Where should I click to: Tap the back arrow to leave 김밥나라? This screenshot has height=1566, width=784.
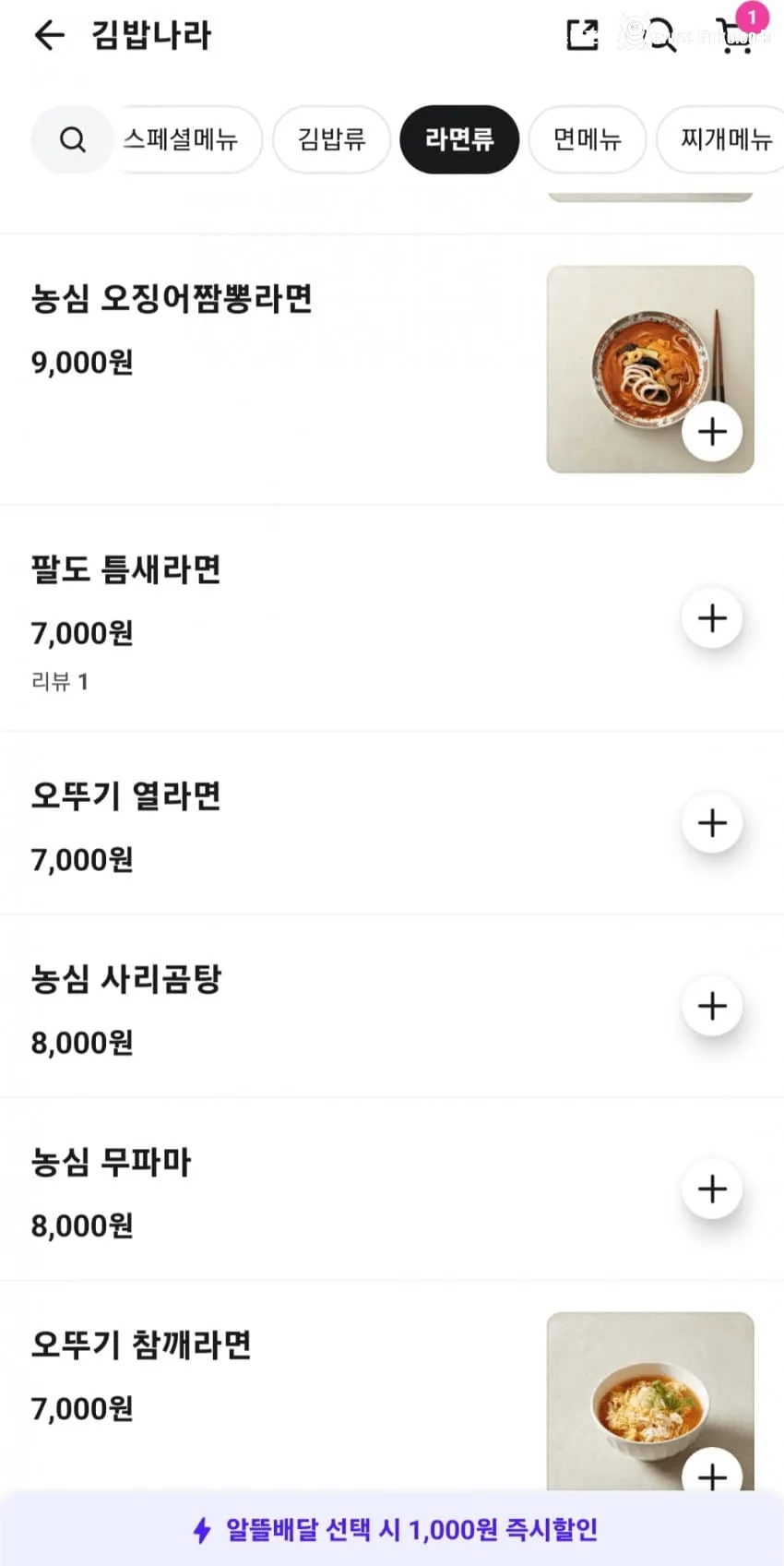[x=49, y=35]
